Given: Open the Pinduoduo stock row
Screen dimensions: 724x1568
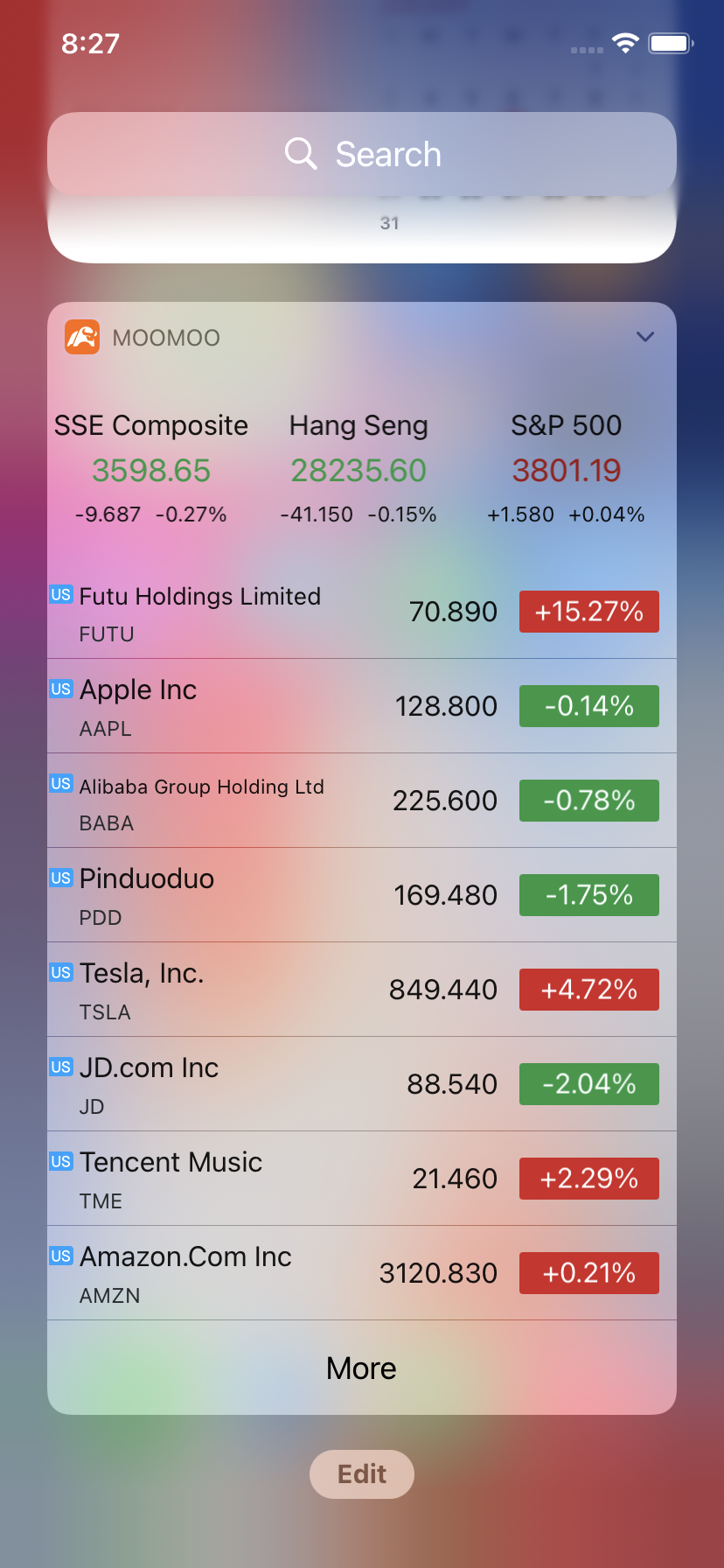Looking at the screenshot, I should pyautogui.click(x=362, y=895).
